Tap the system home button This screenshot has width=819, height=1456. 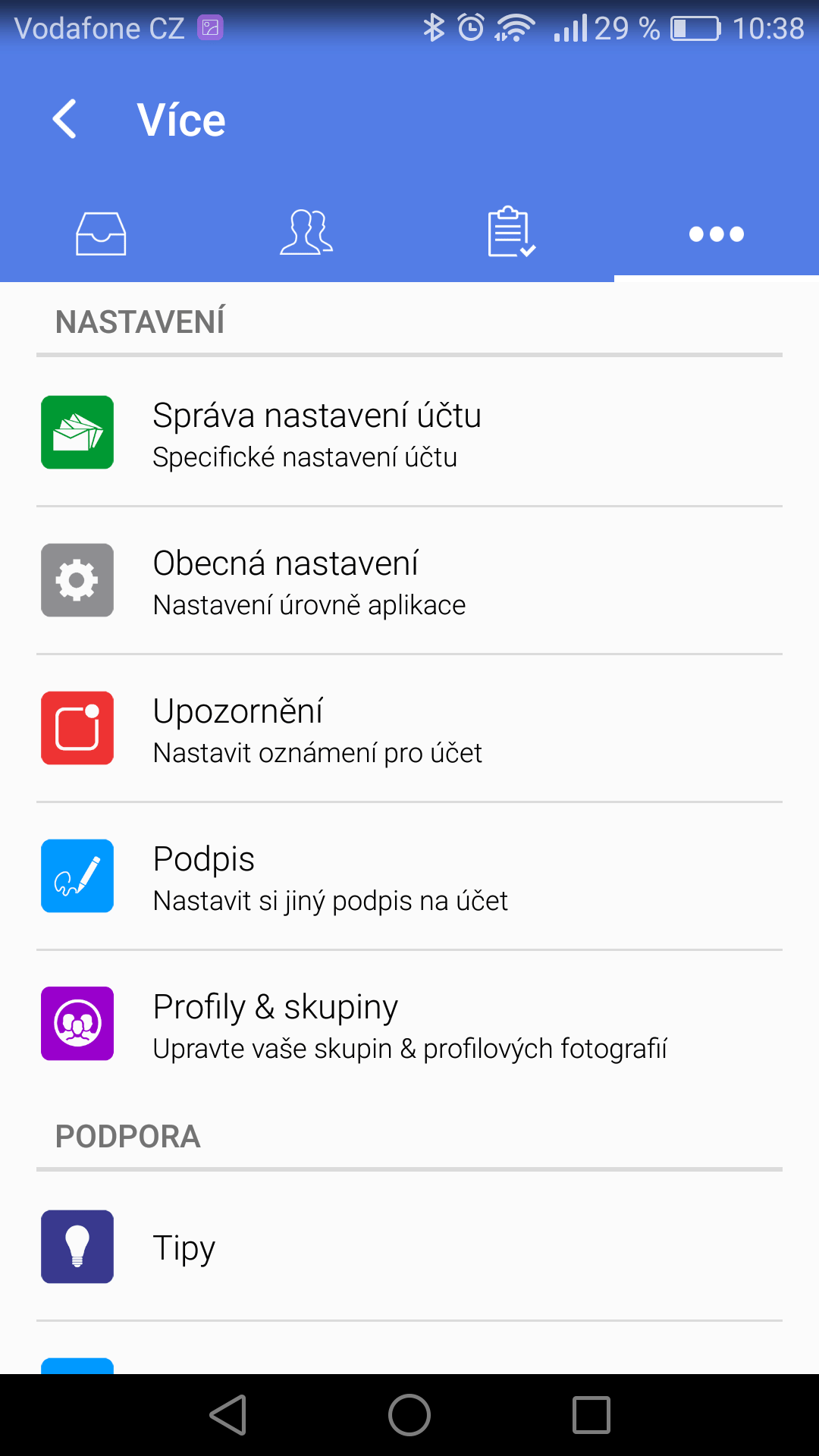pyautogui.click(x=409, y=1415)
